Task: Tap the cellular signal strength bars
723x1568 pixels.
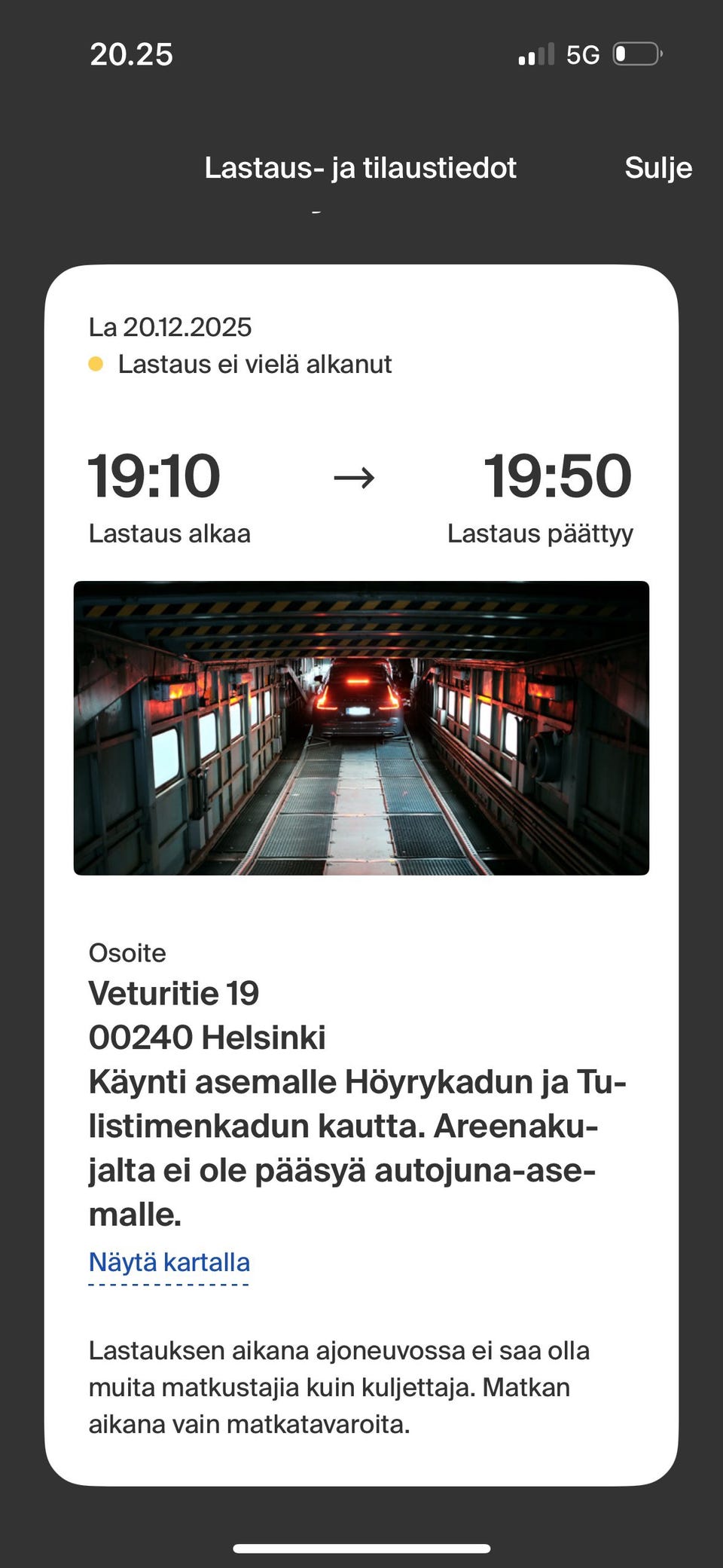Action: pos(537,53)
